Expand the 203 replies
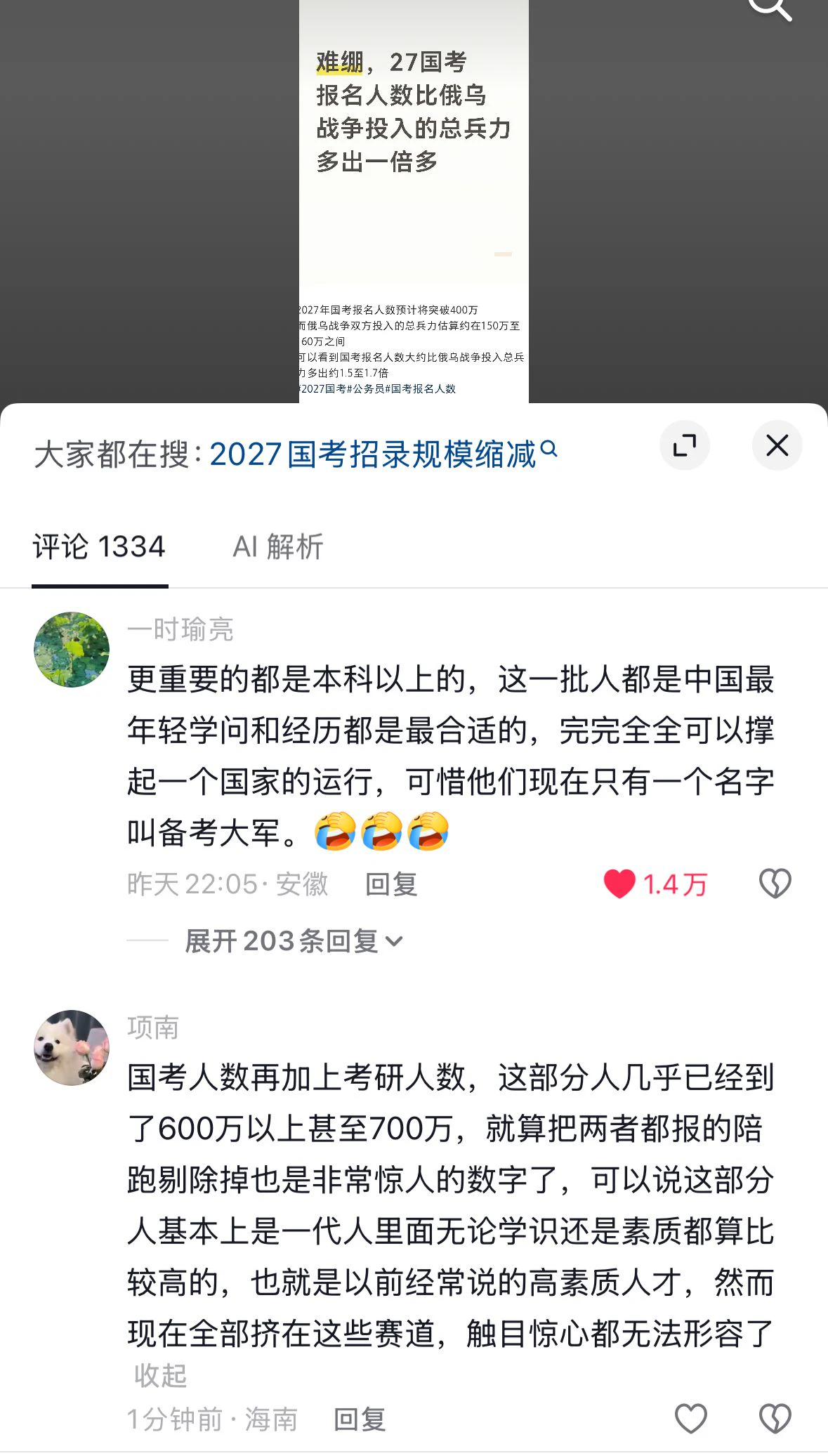The image size is (828, 1456). click(x=294, y=941)
